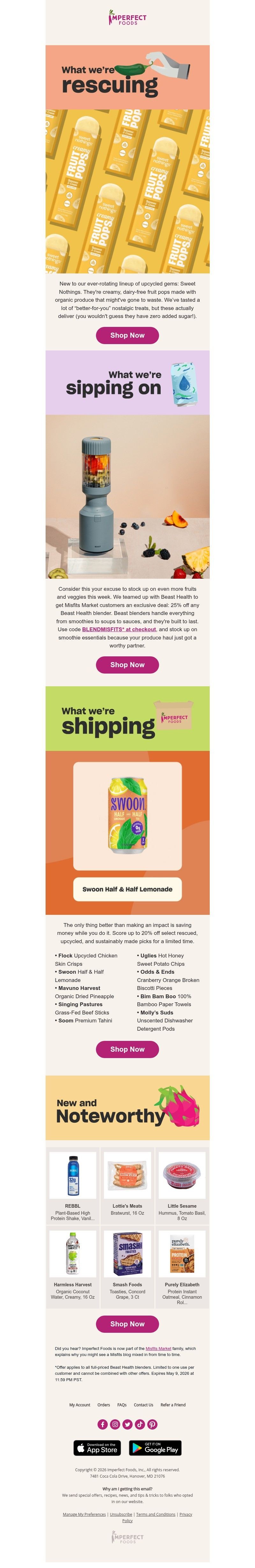The width and height of the screenshot is (255, 1568).
Task: Download on the App Store
Action: point(97,1447)
